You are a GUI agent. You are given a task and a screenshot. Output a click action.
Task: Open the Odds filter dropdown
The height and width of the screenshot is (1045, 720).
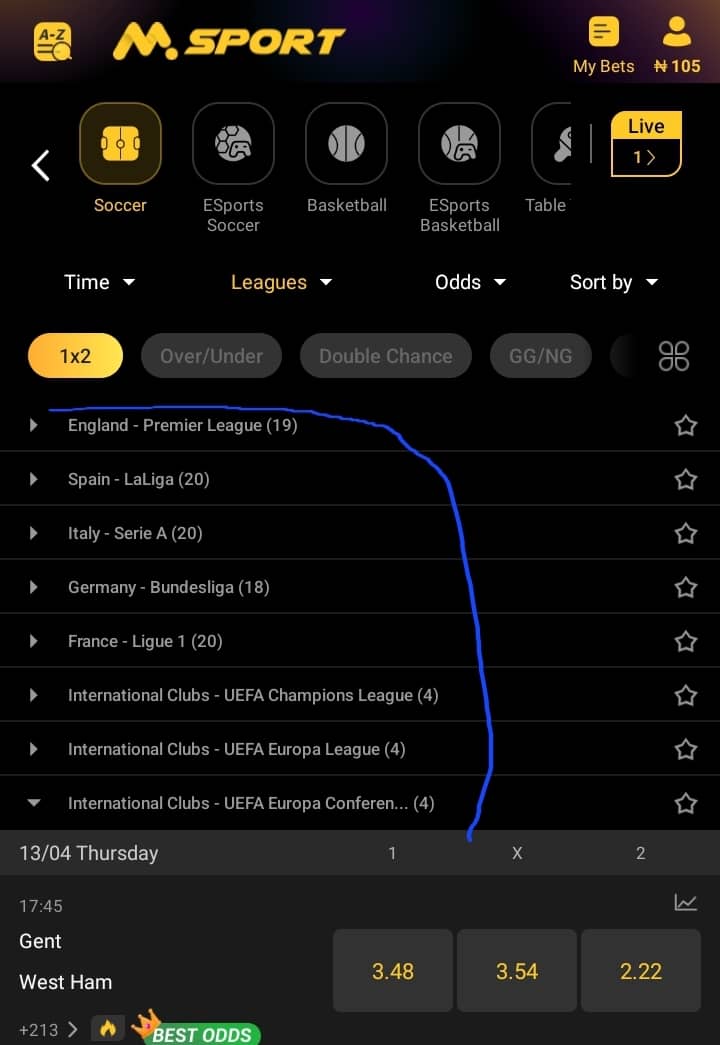coord(470,282)
